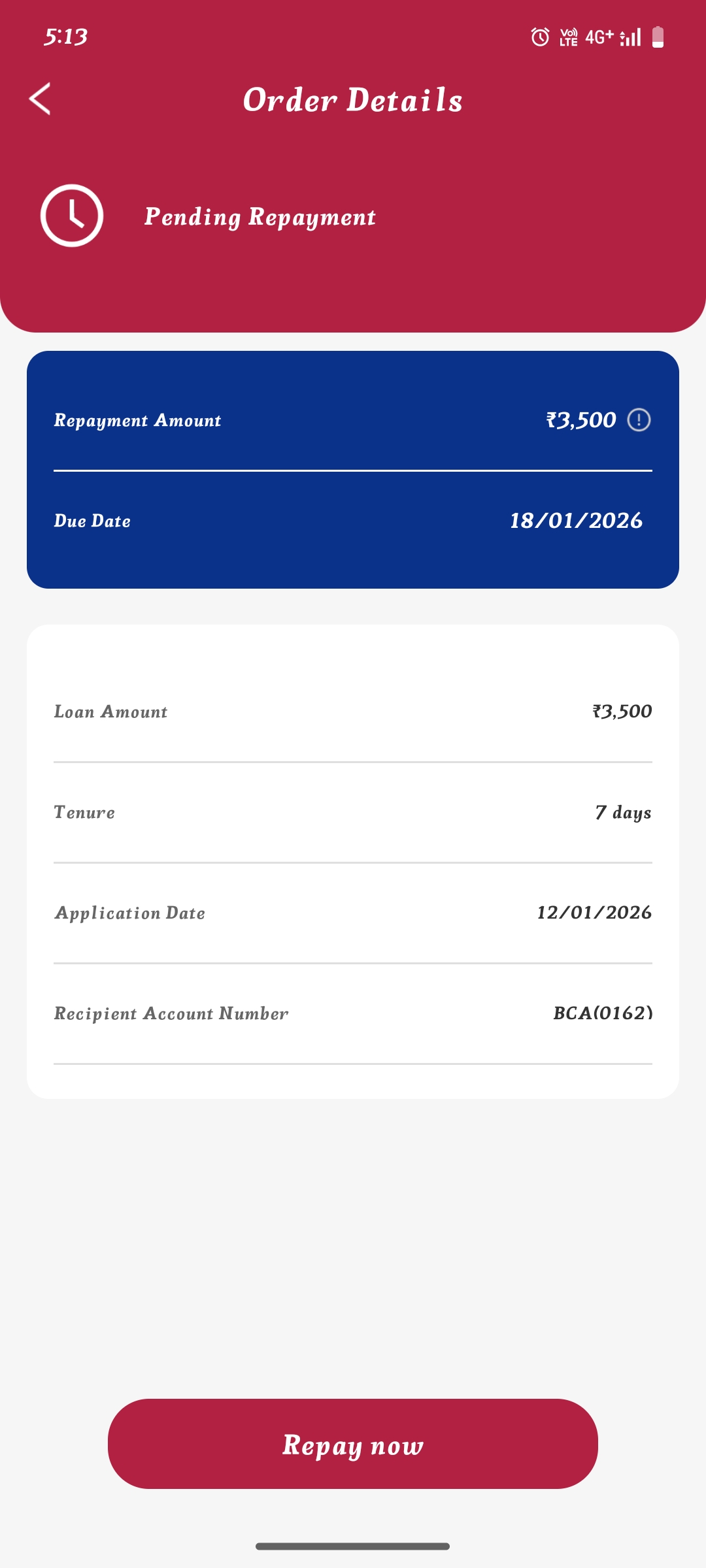Go back from Order Details
The height and width of the screenshot is (1568, 706).
(x=41, y=99)
